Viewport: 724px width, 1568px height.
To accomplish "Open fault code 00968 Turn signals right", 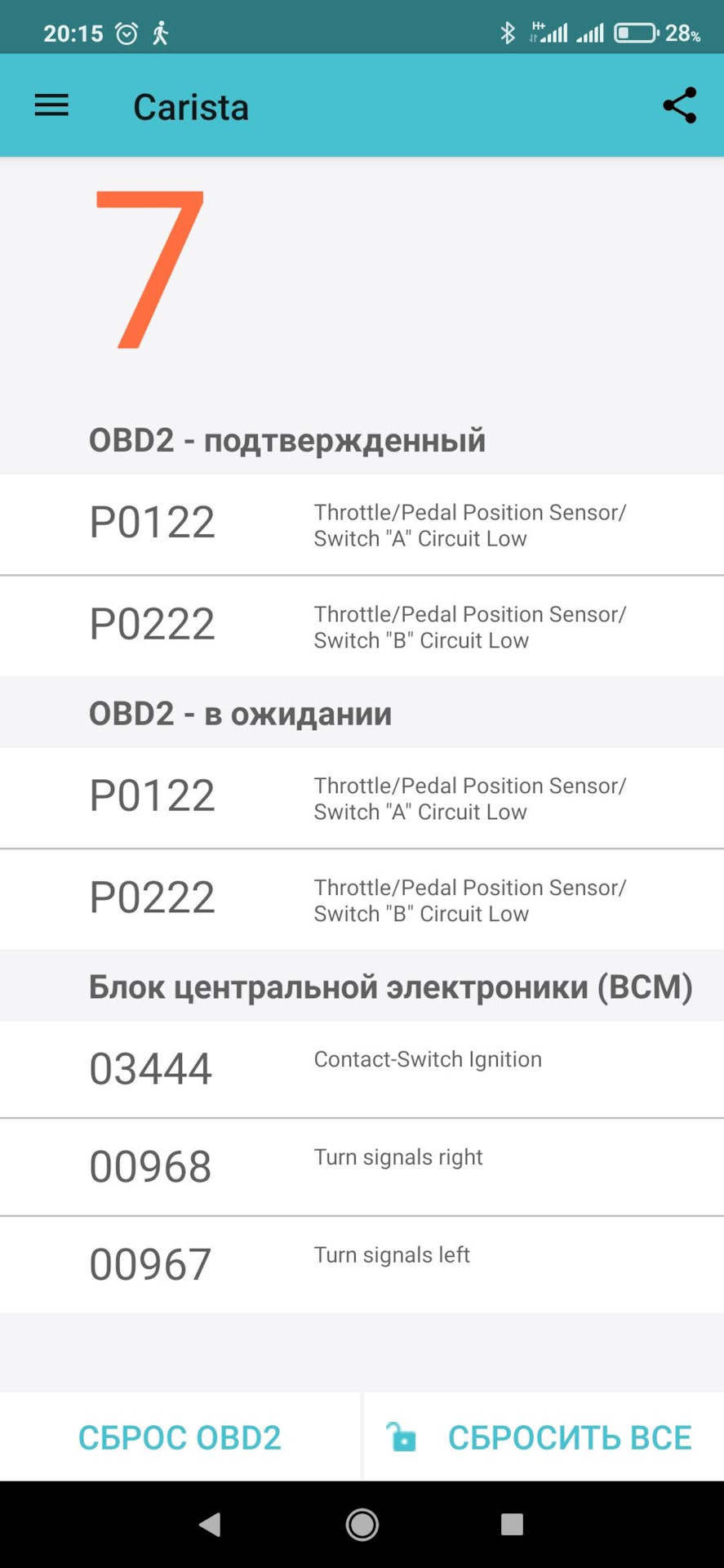I will click(362, 1166).
